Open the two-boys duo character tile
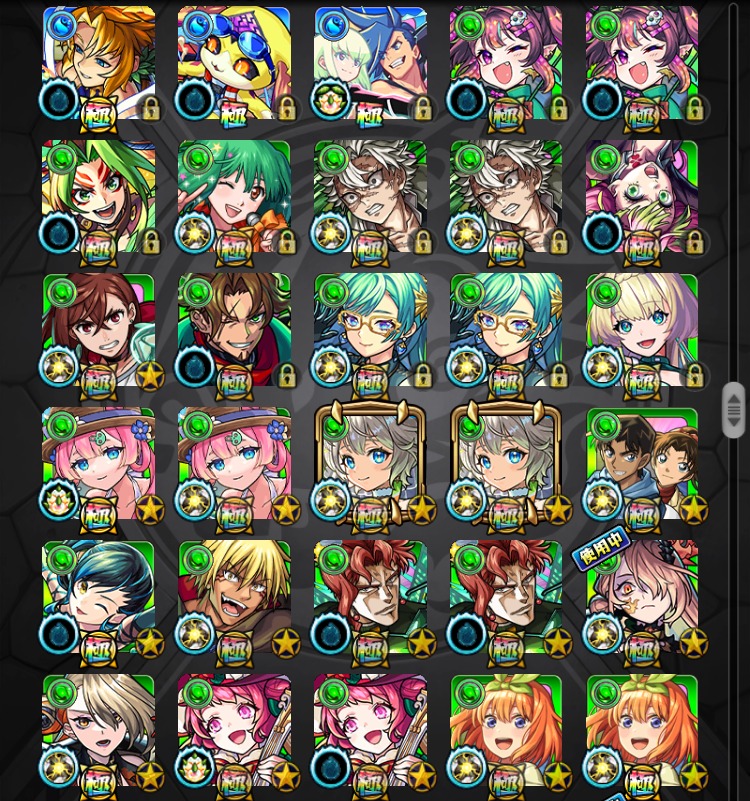 [x=641, y=464]
